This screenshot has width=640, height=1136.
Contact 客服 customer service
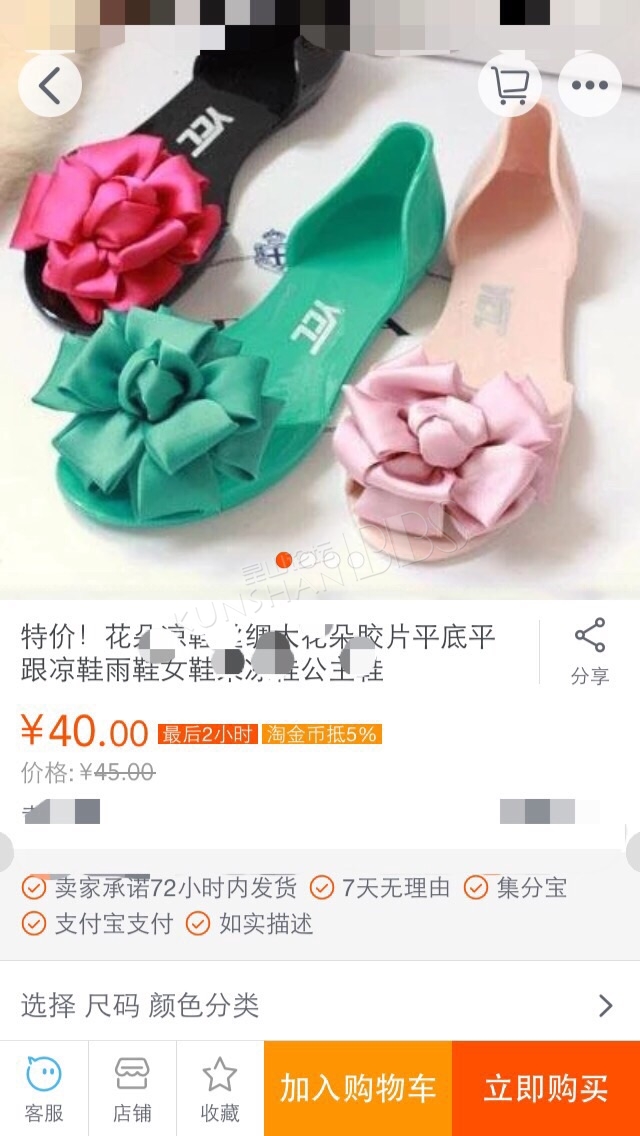tap(44, 1088)
